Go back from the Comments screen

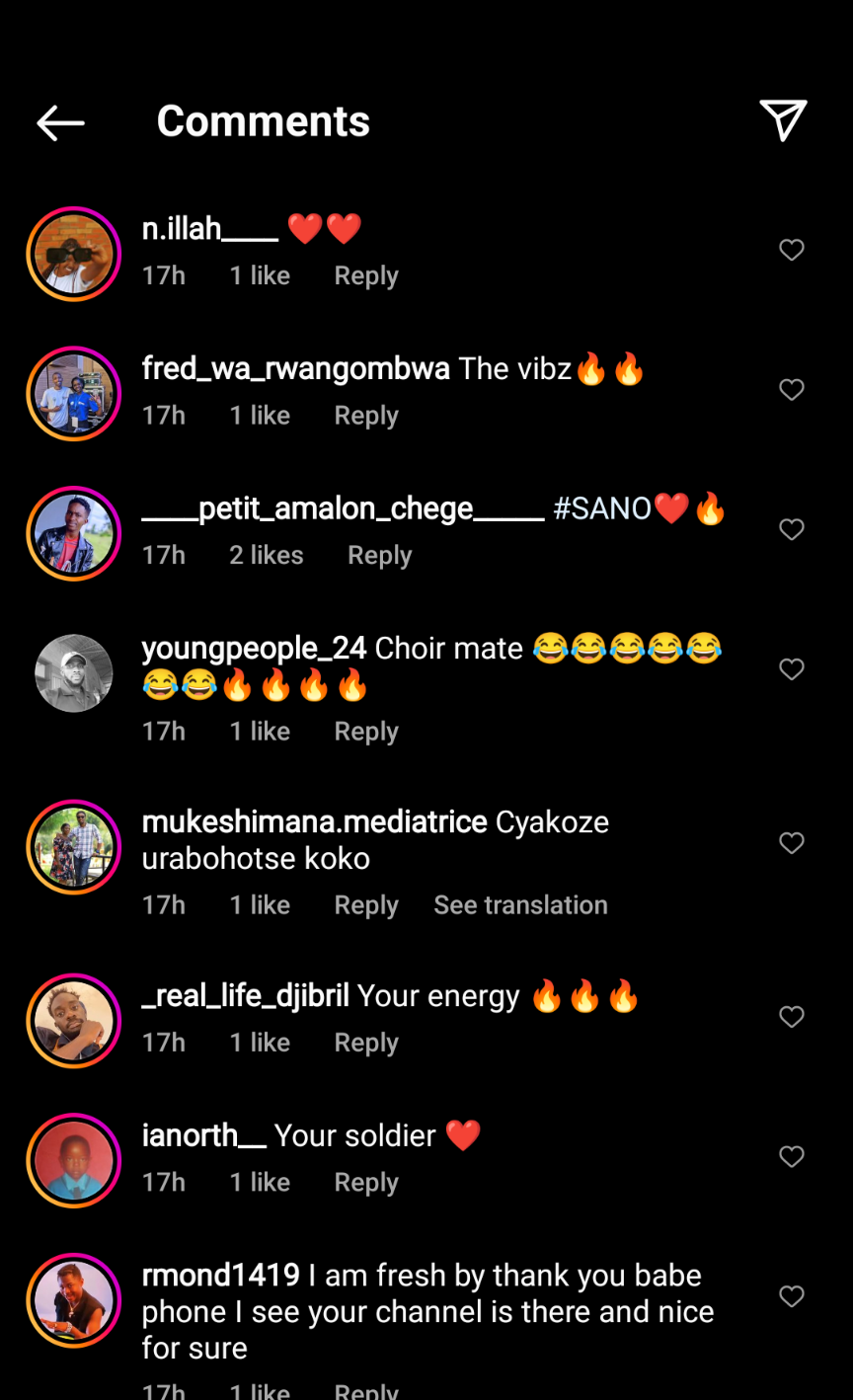pyautogui.click(x=60, y=122)
